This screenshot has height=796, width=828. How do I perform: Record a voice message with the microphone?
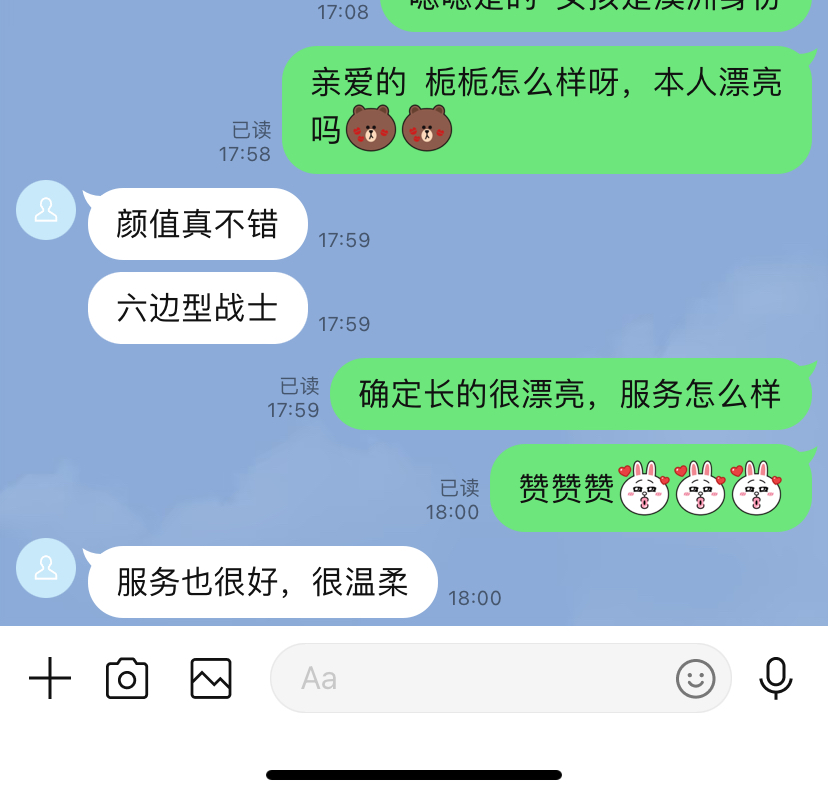(776, 679)
